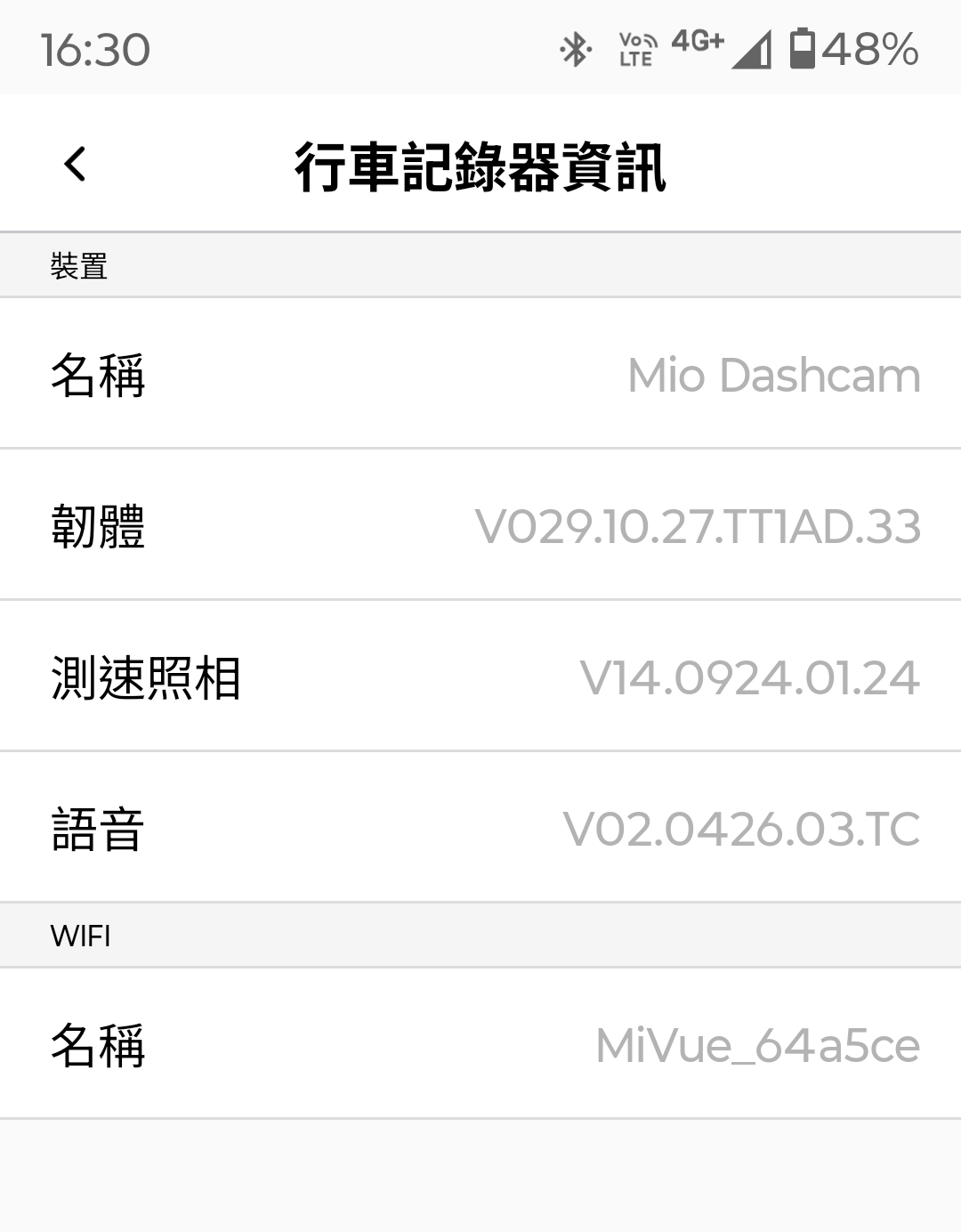Open the 韌體 firmware row
The image size is (961, 1232).
click(x=480, y=525)
